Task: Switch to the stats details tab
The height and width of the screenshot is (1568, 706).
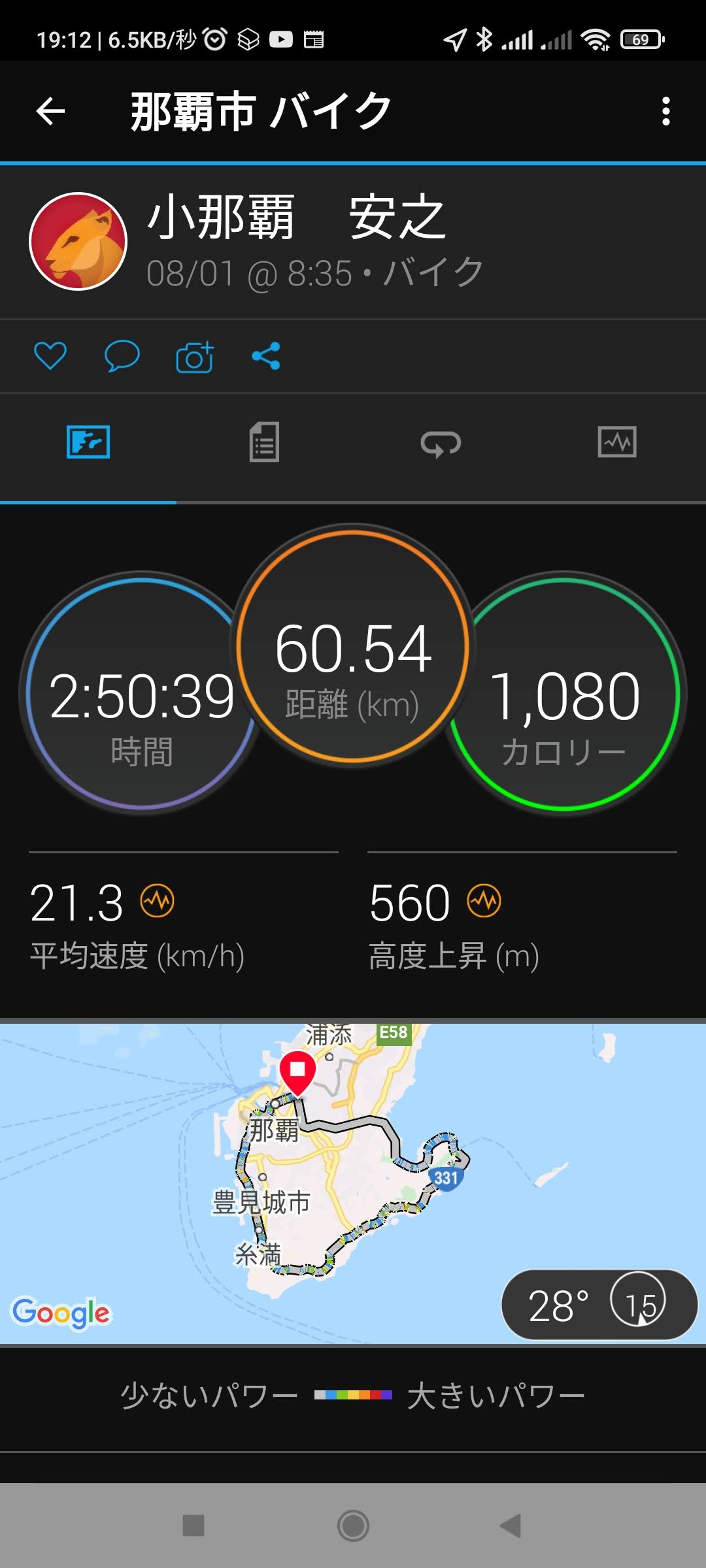Action: (x=264, y=442)
